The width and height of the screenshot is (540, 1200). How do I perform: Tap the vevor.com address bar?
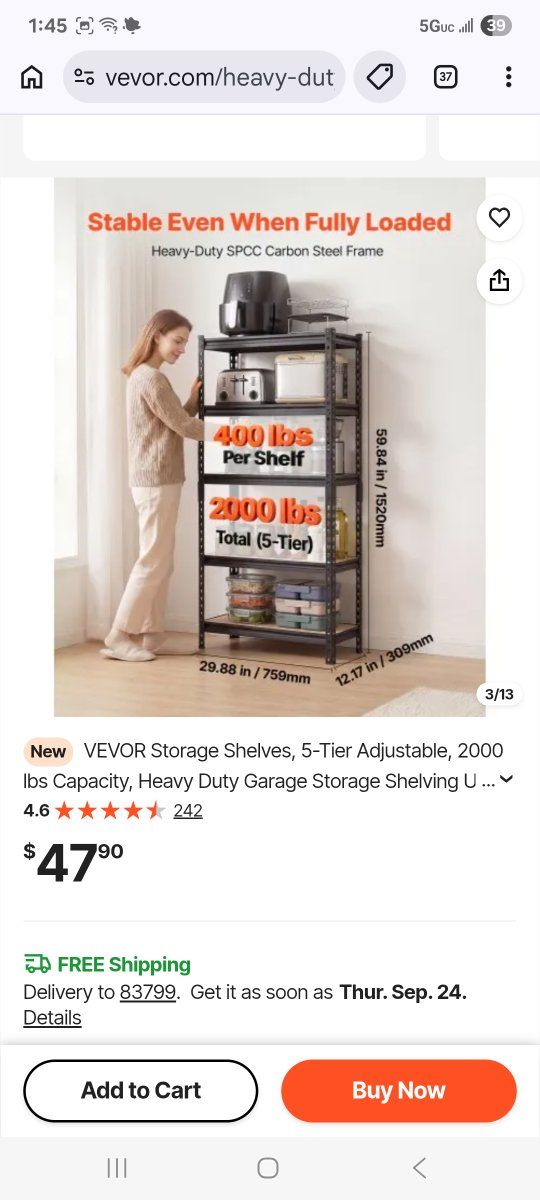click(204, 77)
